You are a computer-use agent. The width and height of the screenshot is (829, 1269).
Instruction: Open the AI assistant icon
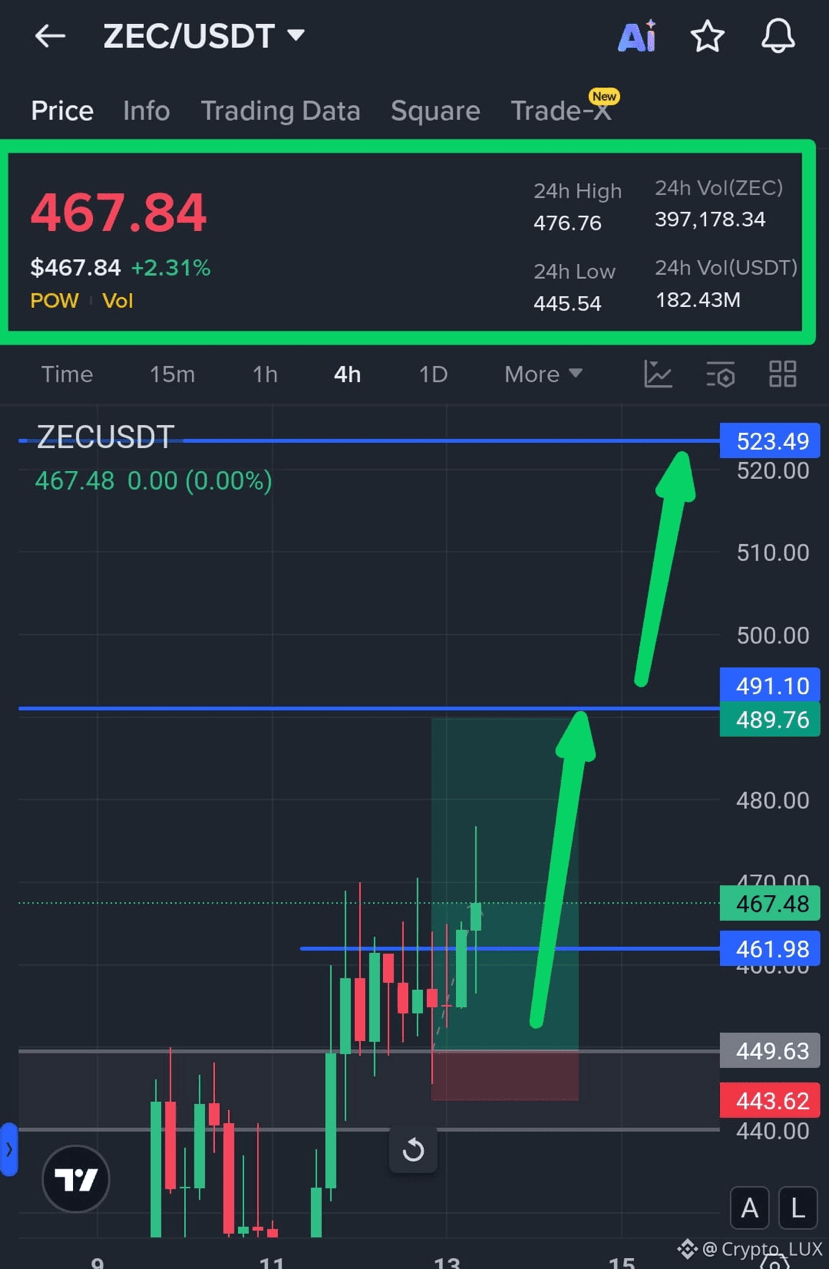pyautogui.click(x=637, y=36)
